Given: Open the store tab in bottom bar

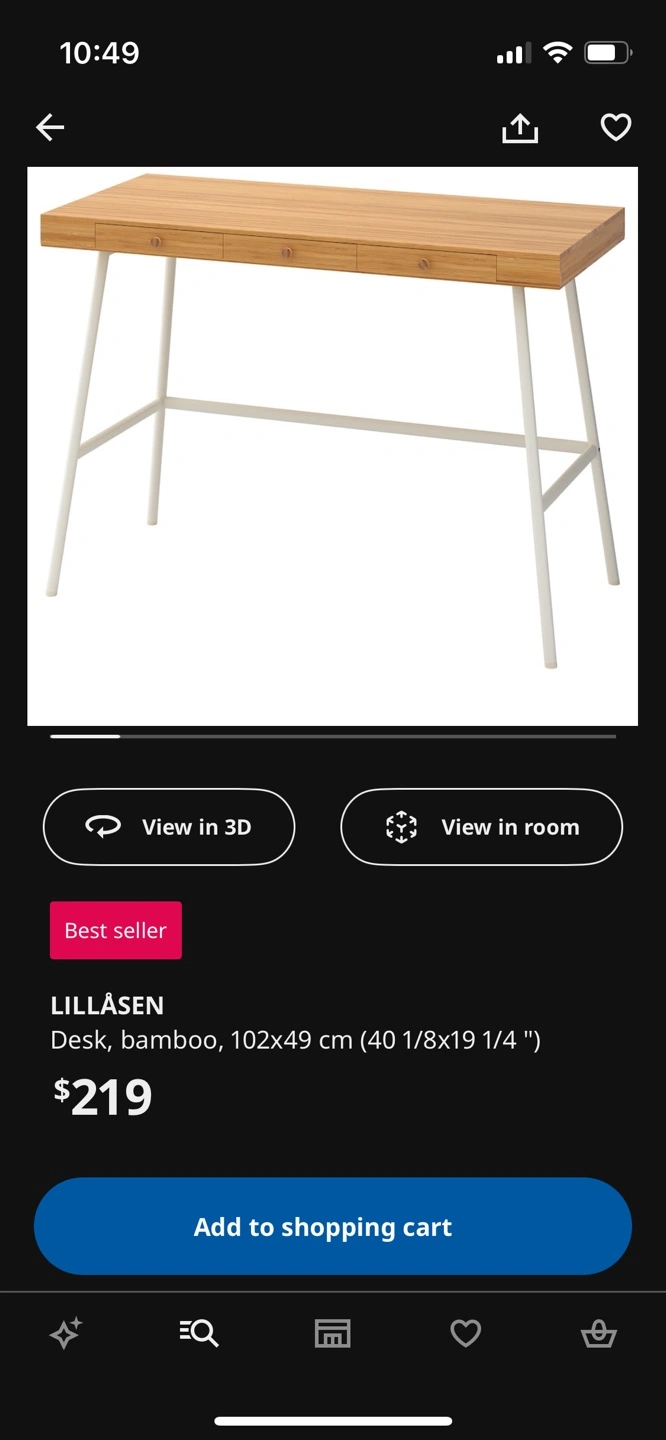Looking at the screenshot, I should [333, 1333].
